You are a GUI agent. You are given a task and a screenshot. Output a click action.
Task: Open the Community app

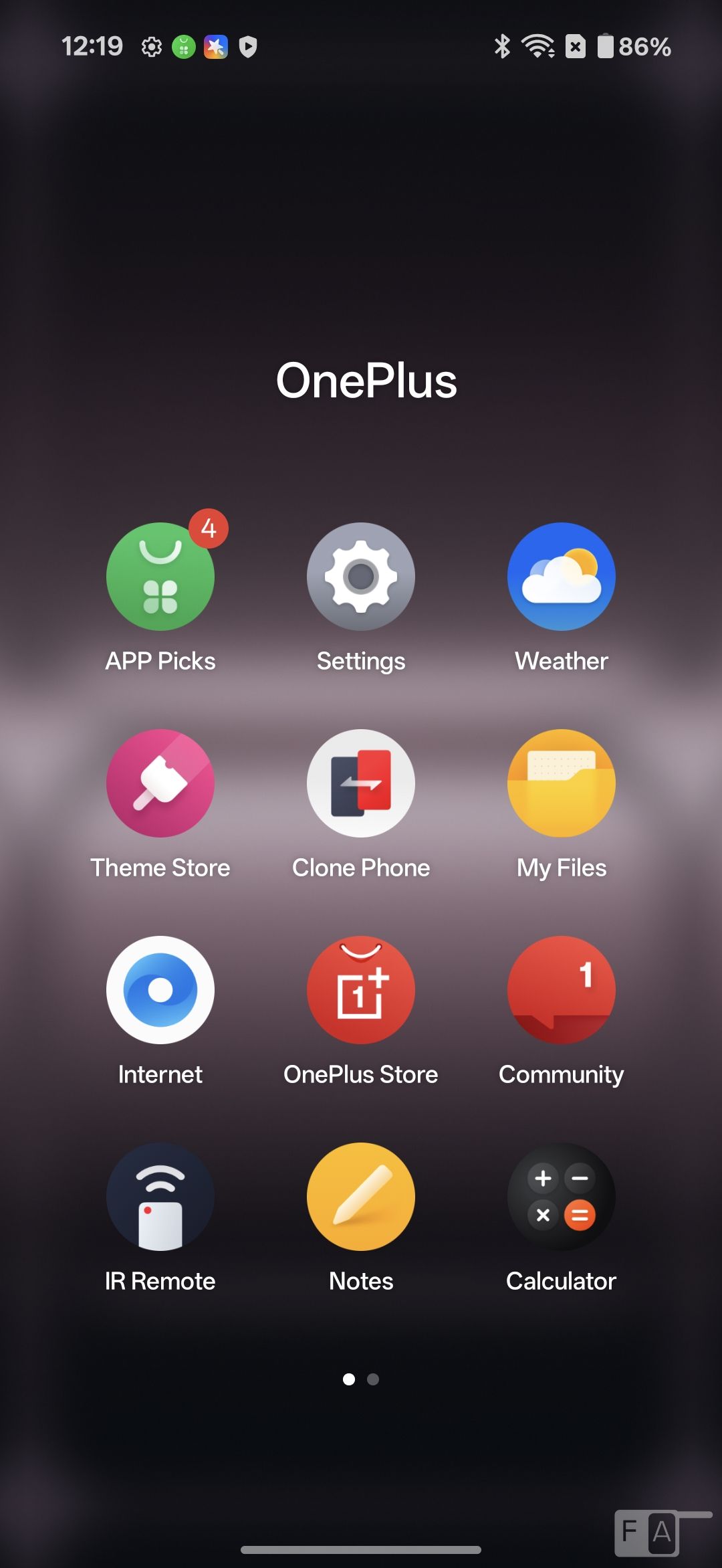562,990
